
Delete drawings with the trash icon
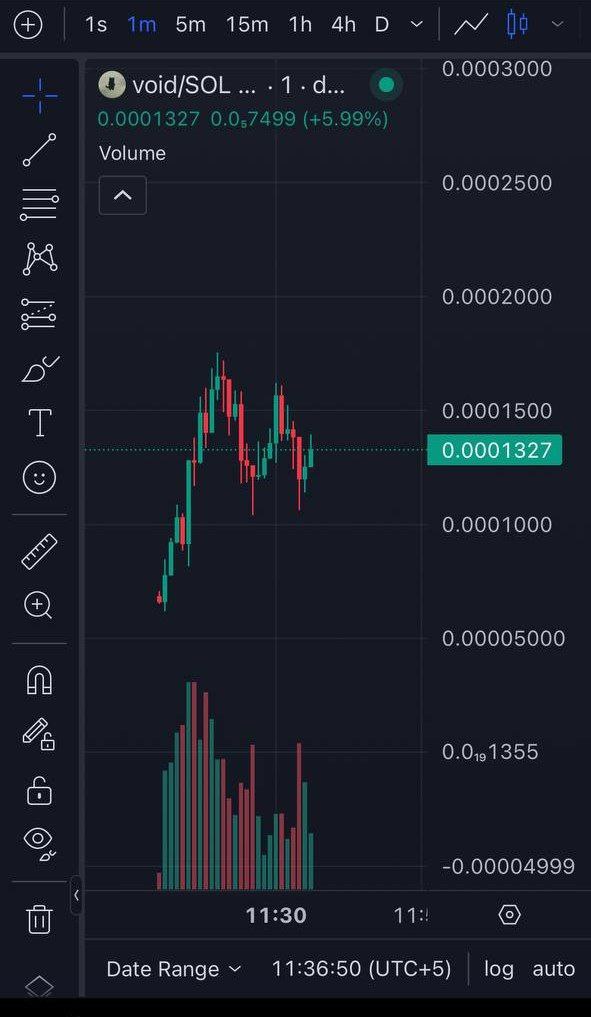[x=40, y=919]
